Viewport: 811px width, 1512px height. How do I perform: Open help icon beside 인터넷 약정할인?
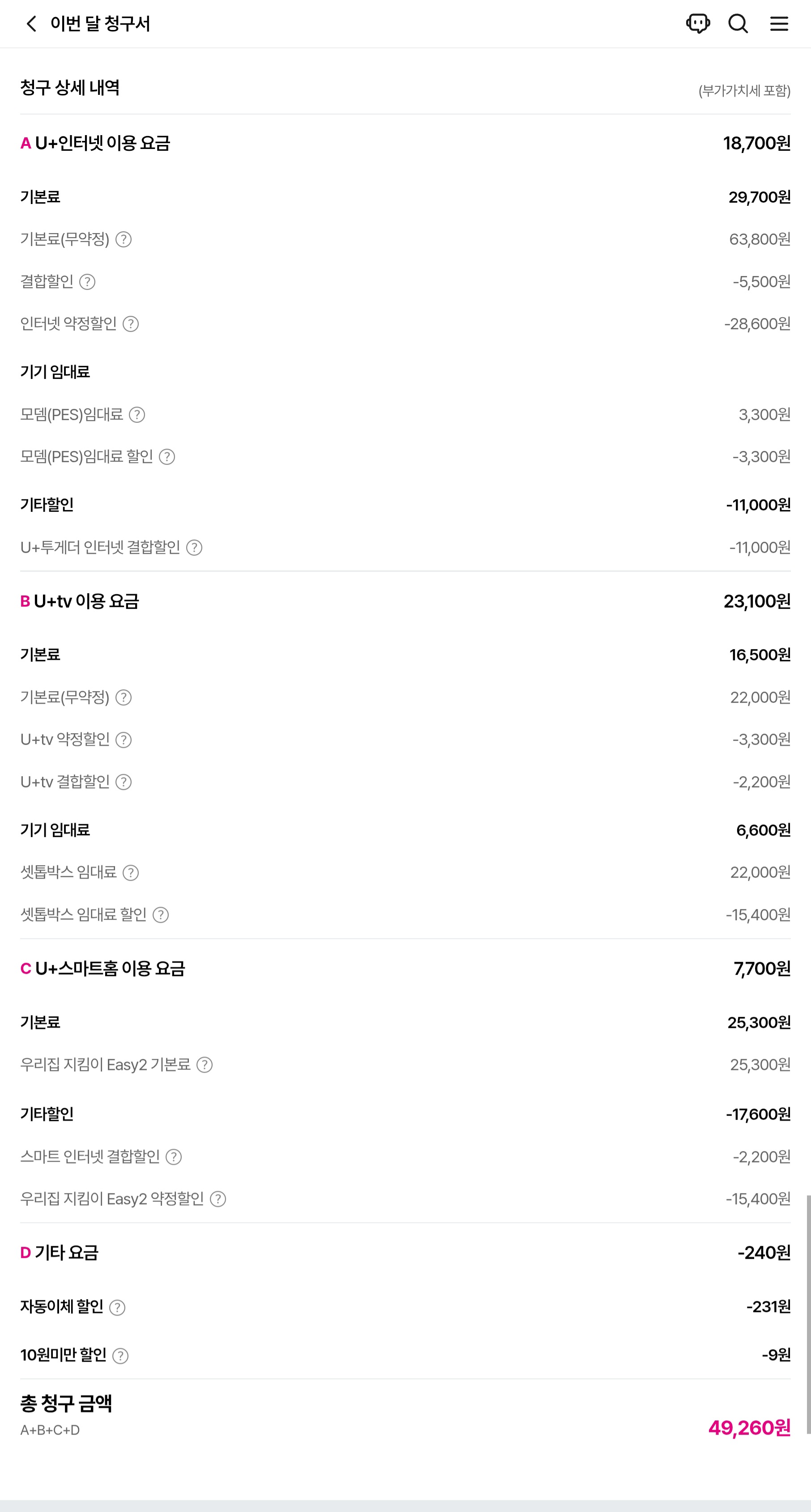tap(132, 323)
